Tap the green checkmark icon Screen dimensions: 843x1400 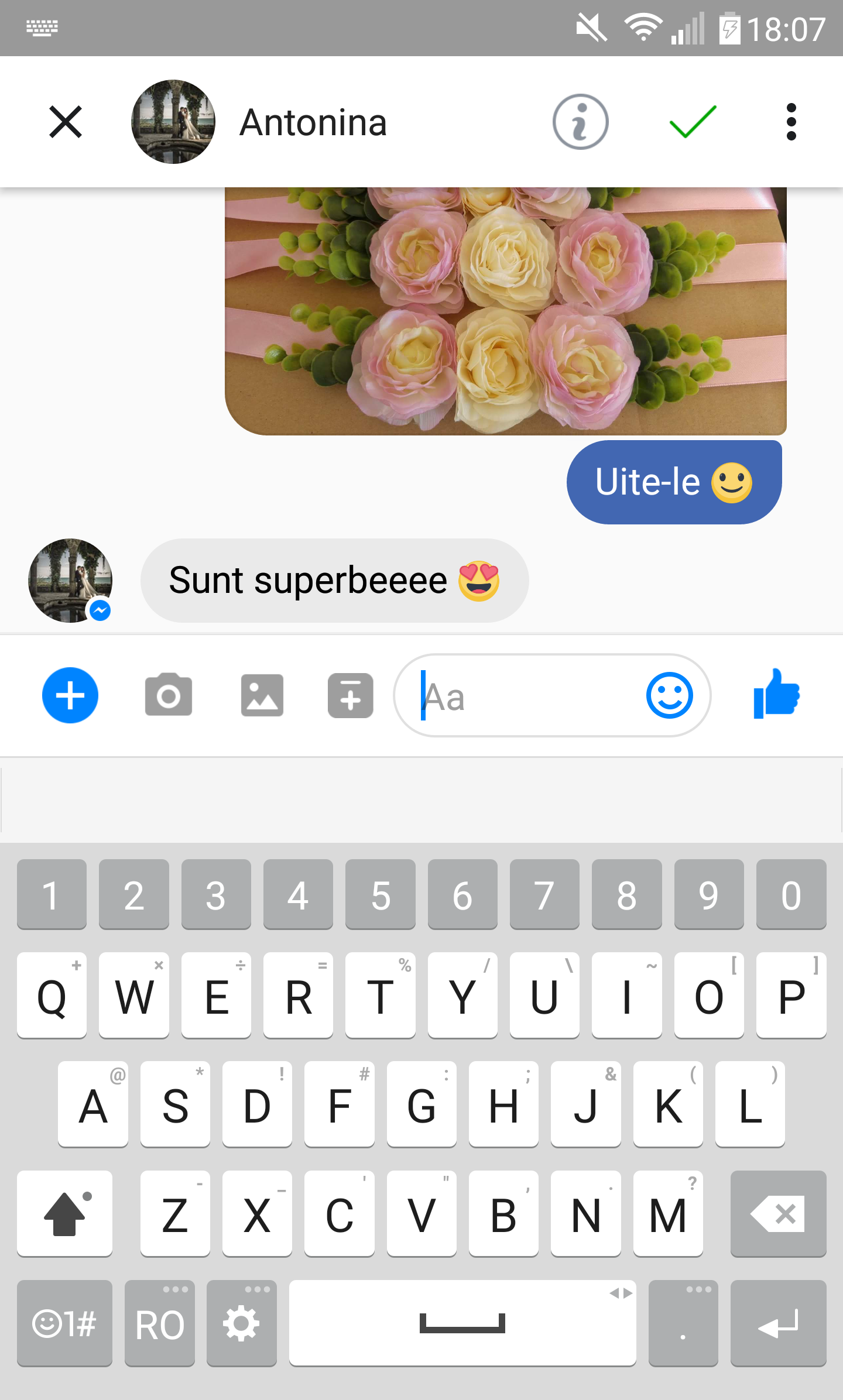(x=693, y=122)
